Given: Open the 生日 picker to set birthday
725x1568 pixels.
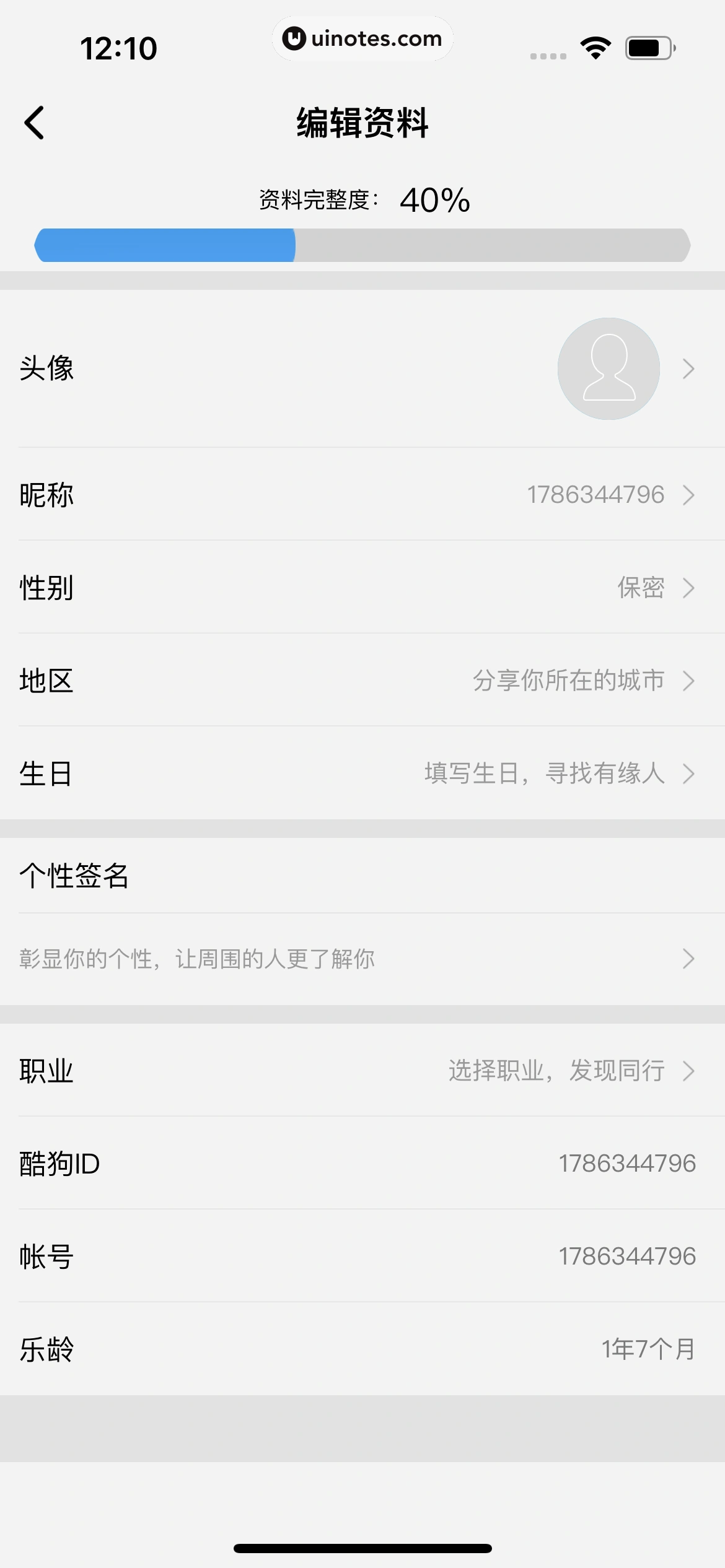Looking at the screenshot, I should (x=362, y=774).
